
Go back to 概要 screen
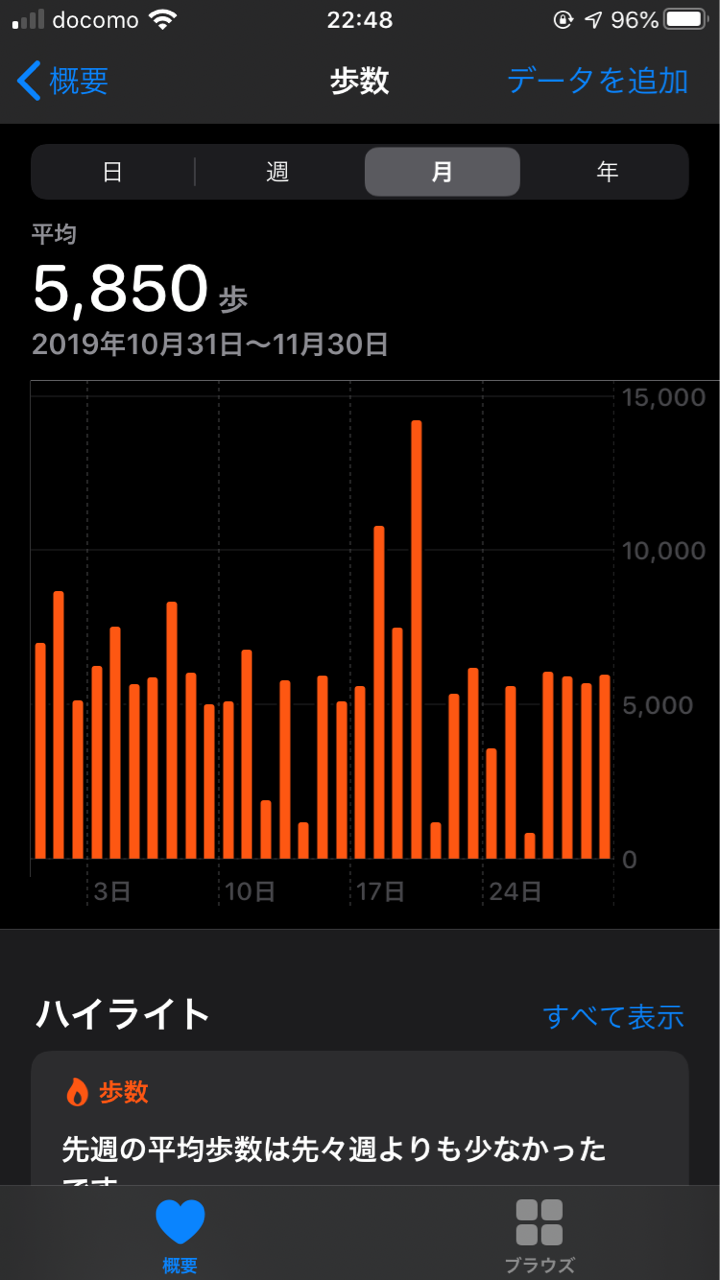(64, 81)
